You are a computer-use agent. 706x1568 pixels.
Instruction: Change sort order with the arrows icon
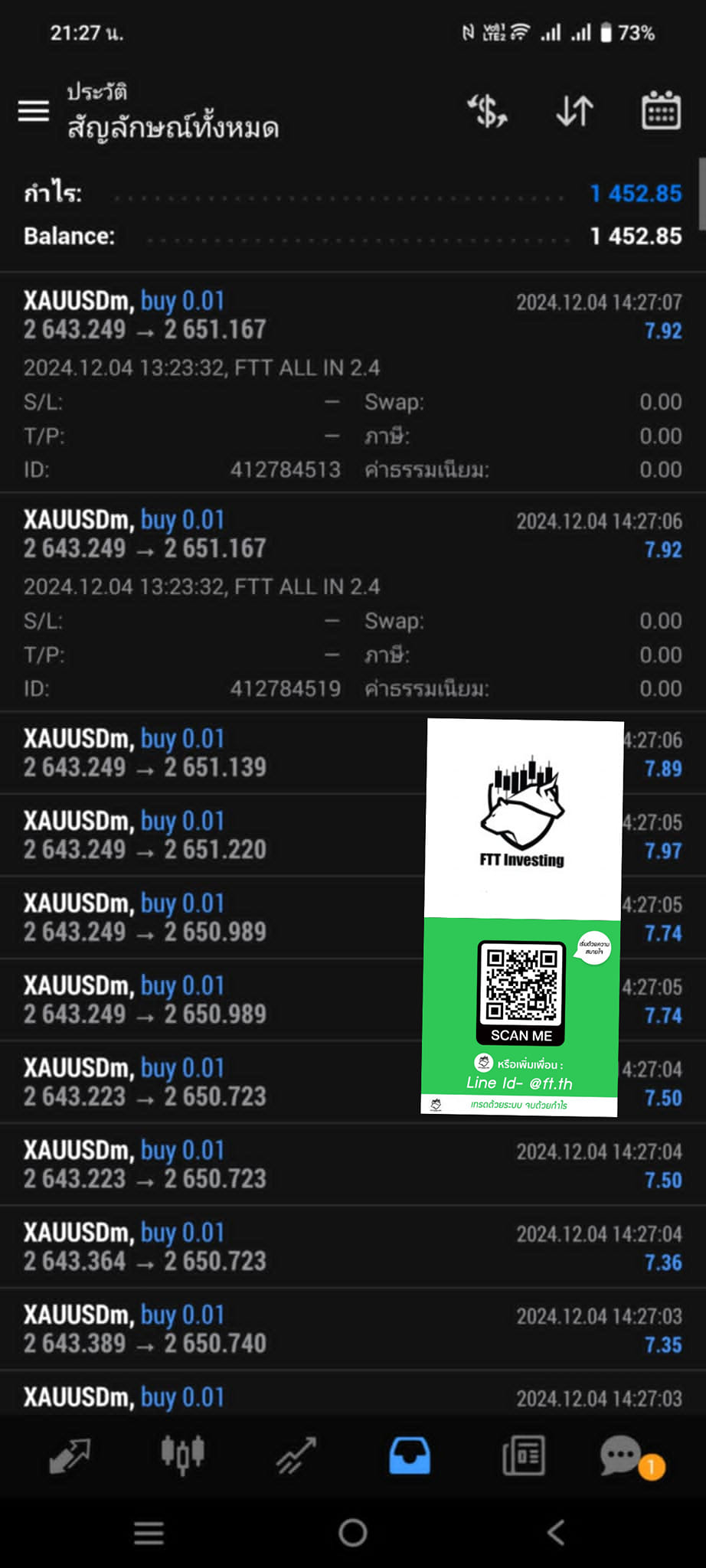(574, 112)
